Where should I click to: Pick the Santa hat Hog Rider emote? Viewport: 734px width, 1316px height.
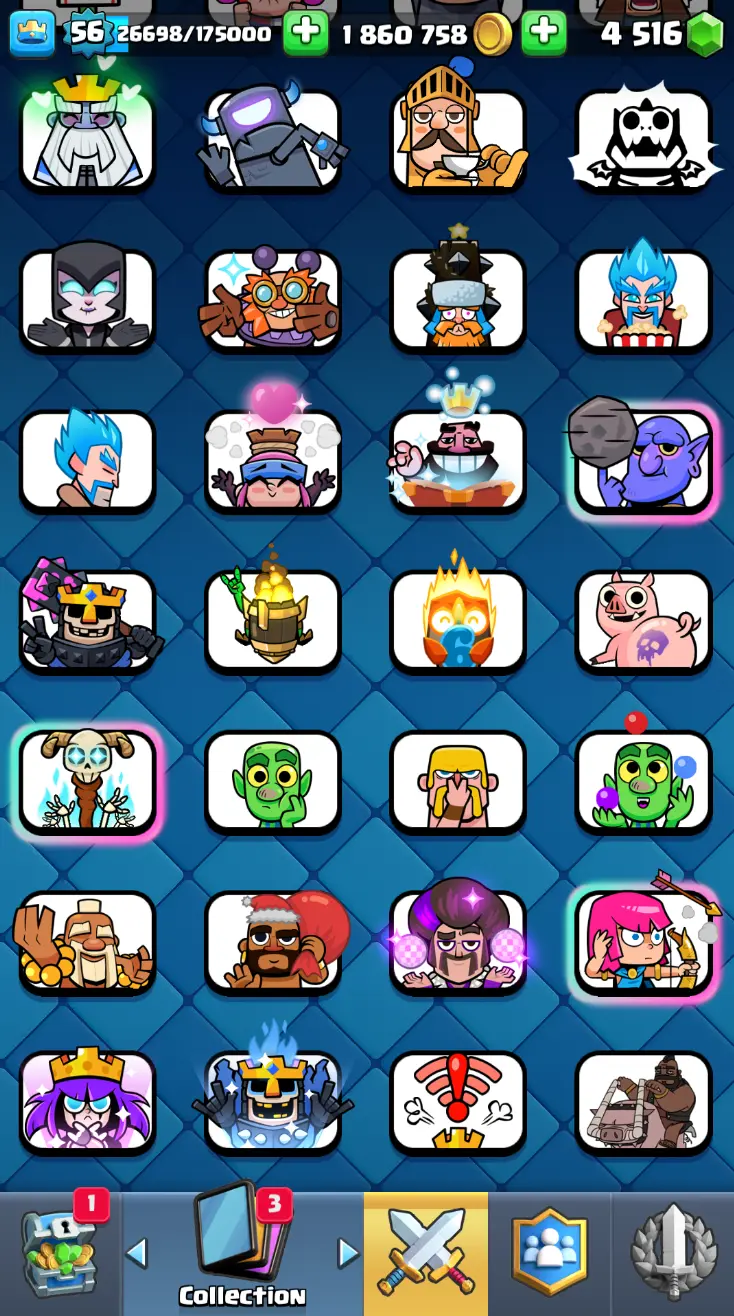click(273, 941)
